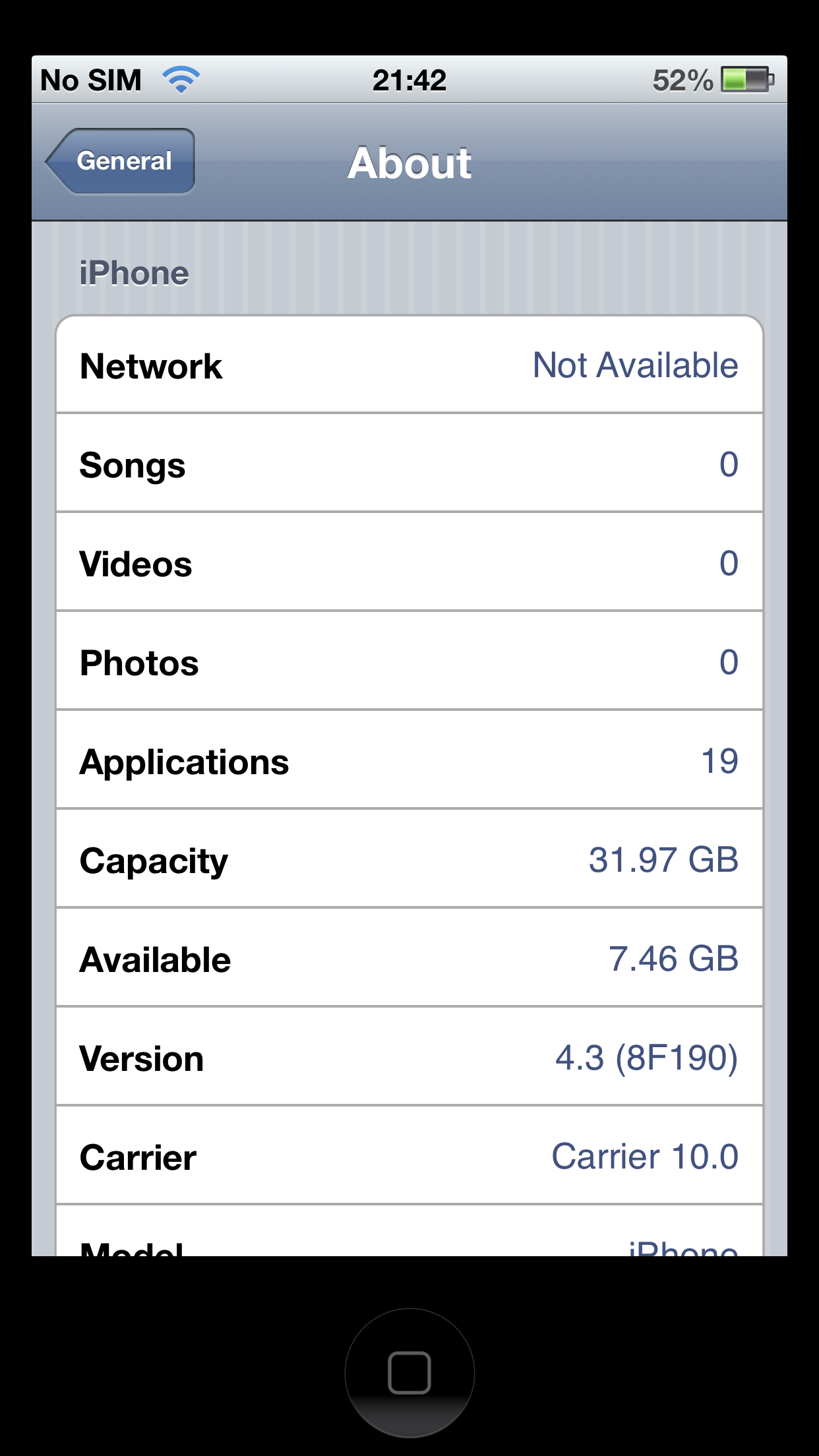819x1456 pixels.
Task: Tap the home button below the screen
Action: [x=409, y=1373]
